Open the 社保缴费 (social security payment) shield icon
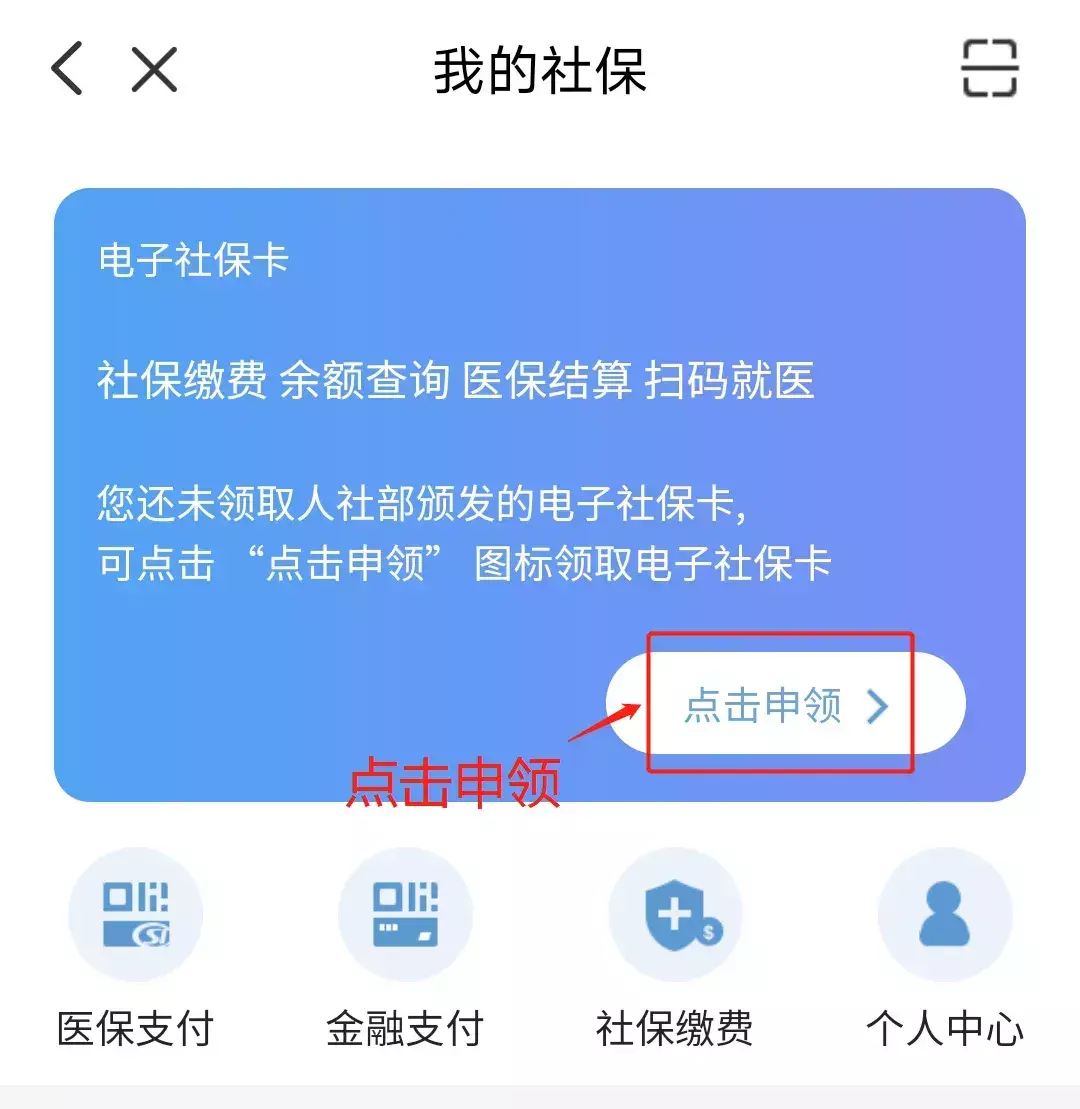The width and height of the screenshot is (1080, 1109). point(675,913)
